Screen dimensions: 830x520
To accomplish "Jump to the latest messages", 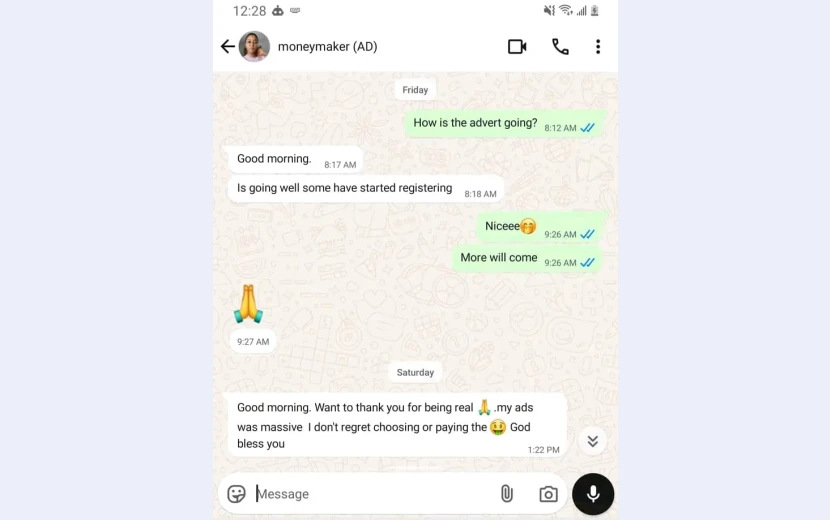I will pos(592,441).
